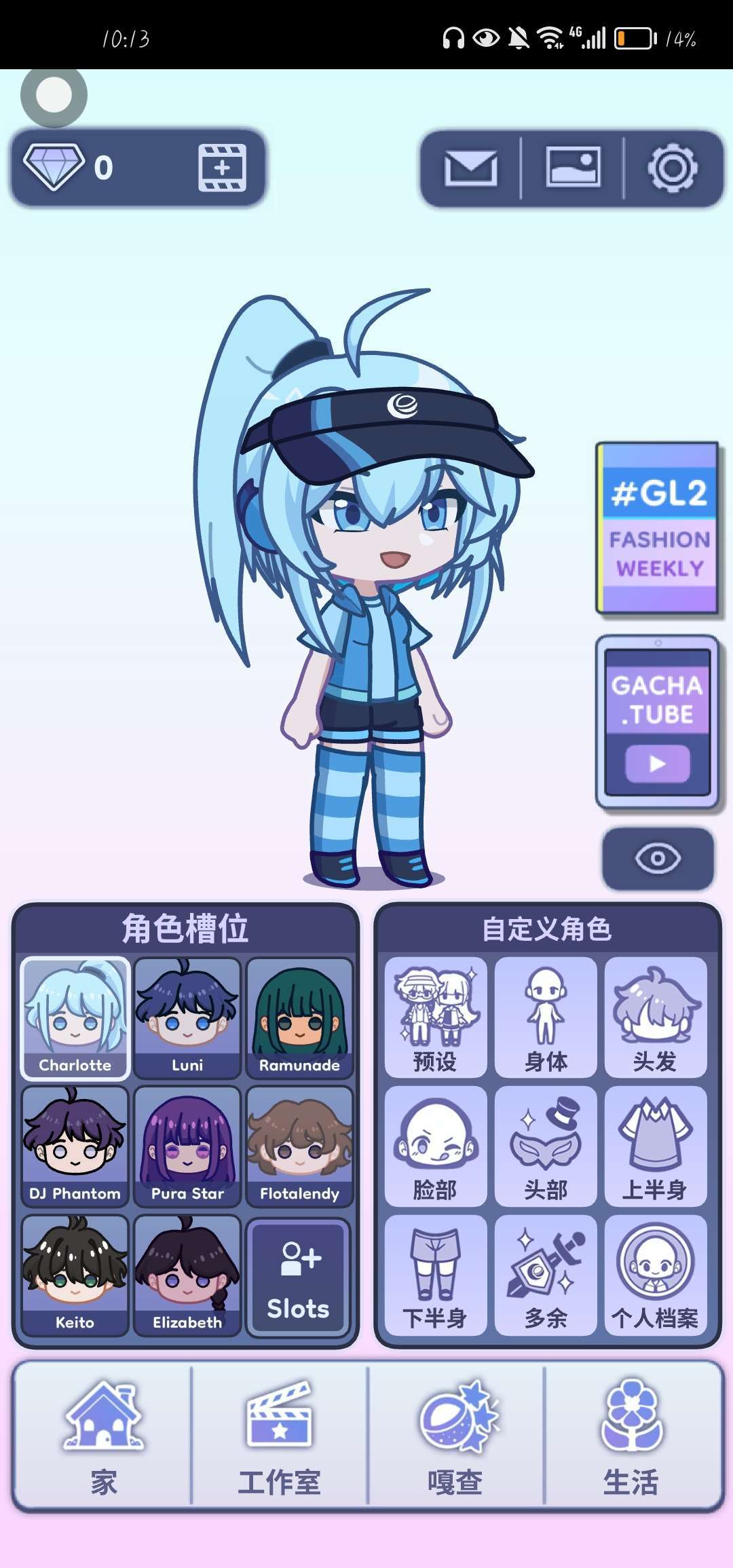Viewport: 733px width, 1568px height.
Task: Select the Elizabeth character slot
Action: pyautogui.click(x=187, y=1275)
